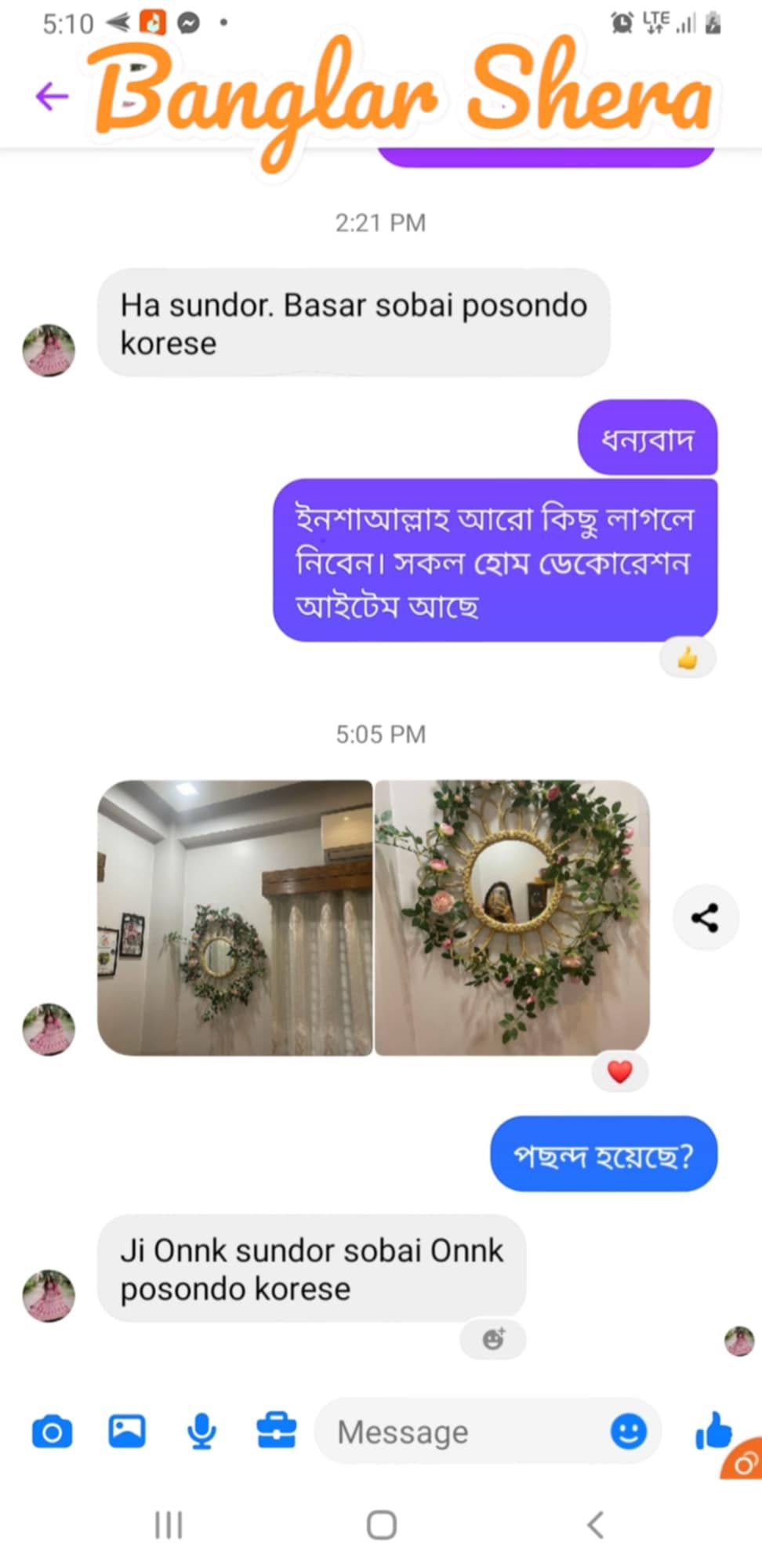Open the close-up mirror wreath photo
Image resolution: width=762 pixels, height=1568 pixels.
tap(512, 917)
